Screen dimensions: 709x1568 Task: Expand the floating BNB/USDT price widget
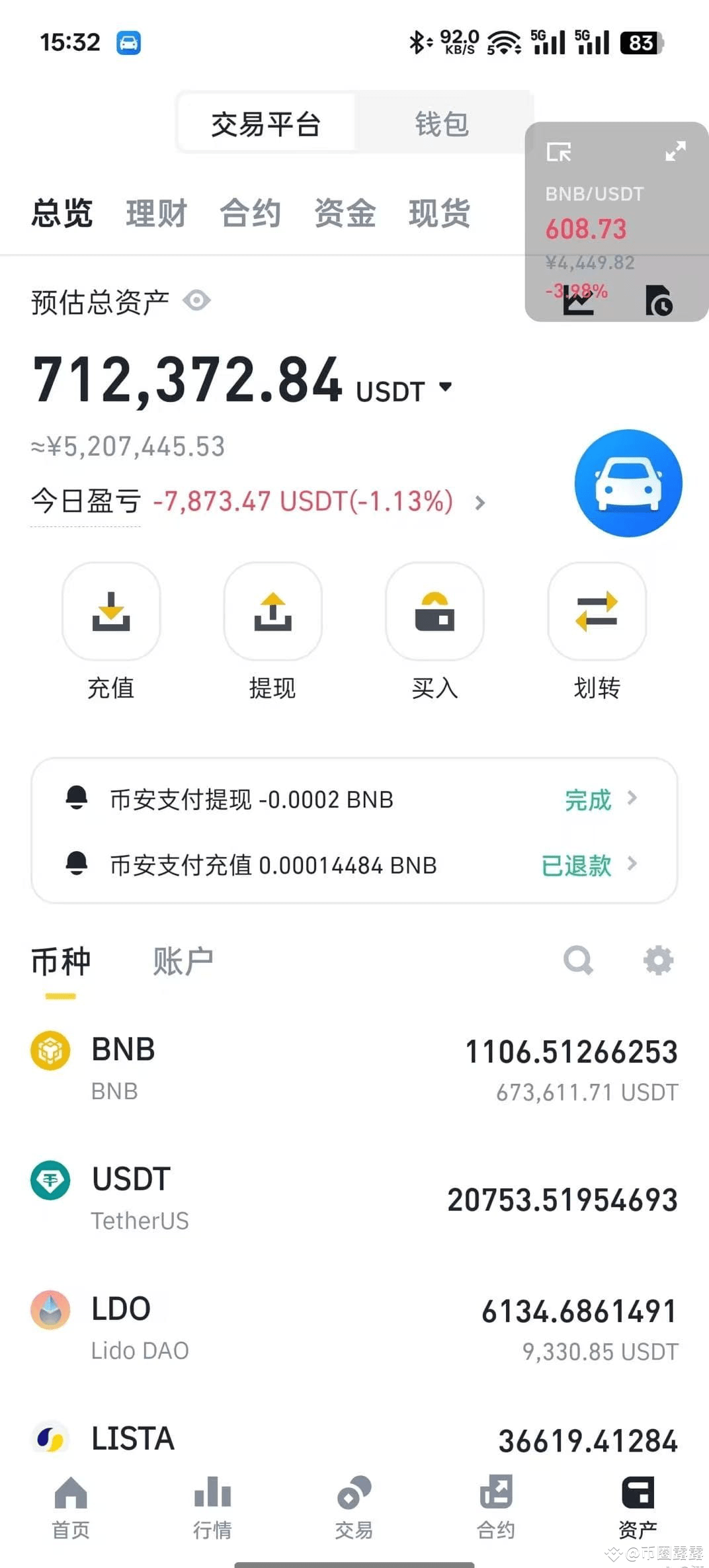[x=675, y=151]
